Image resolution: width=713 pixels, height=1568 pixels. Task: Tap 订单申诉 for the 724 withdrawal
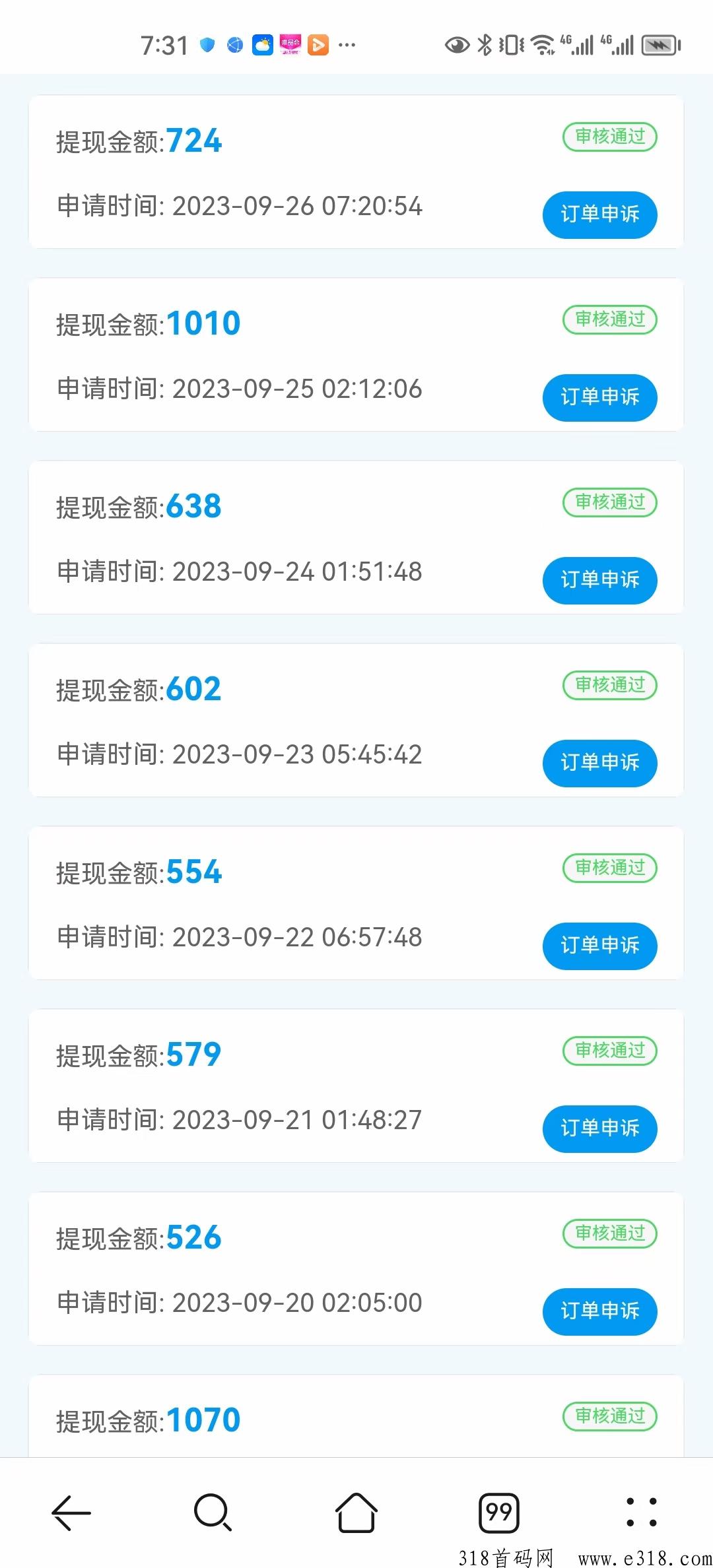coord(599,214)
